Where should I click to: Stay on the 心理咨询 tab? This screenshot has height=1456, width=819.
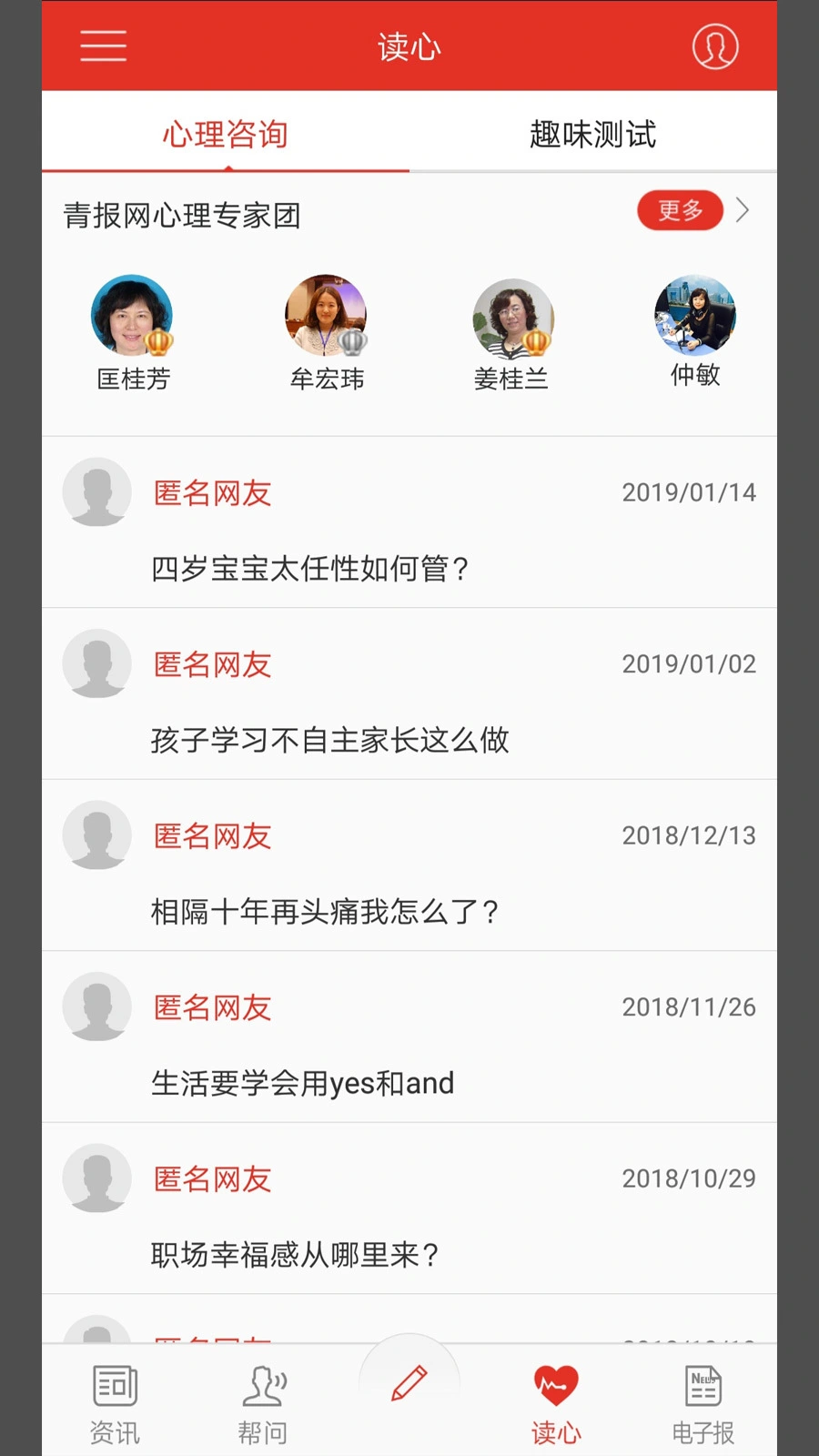point(224,134)
